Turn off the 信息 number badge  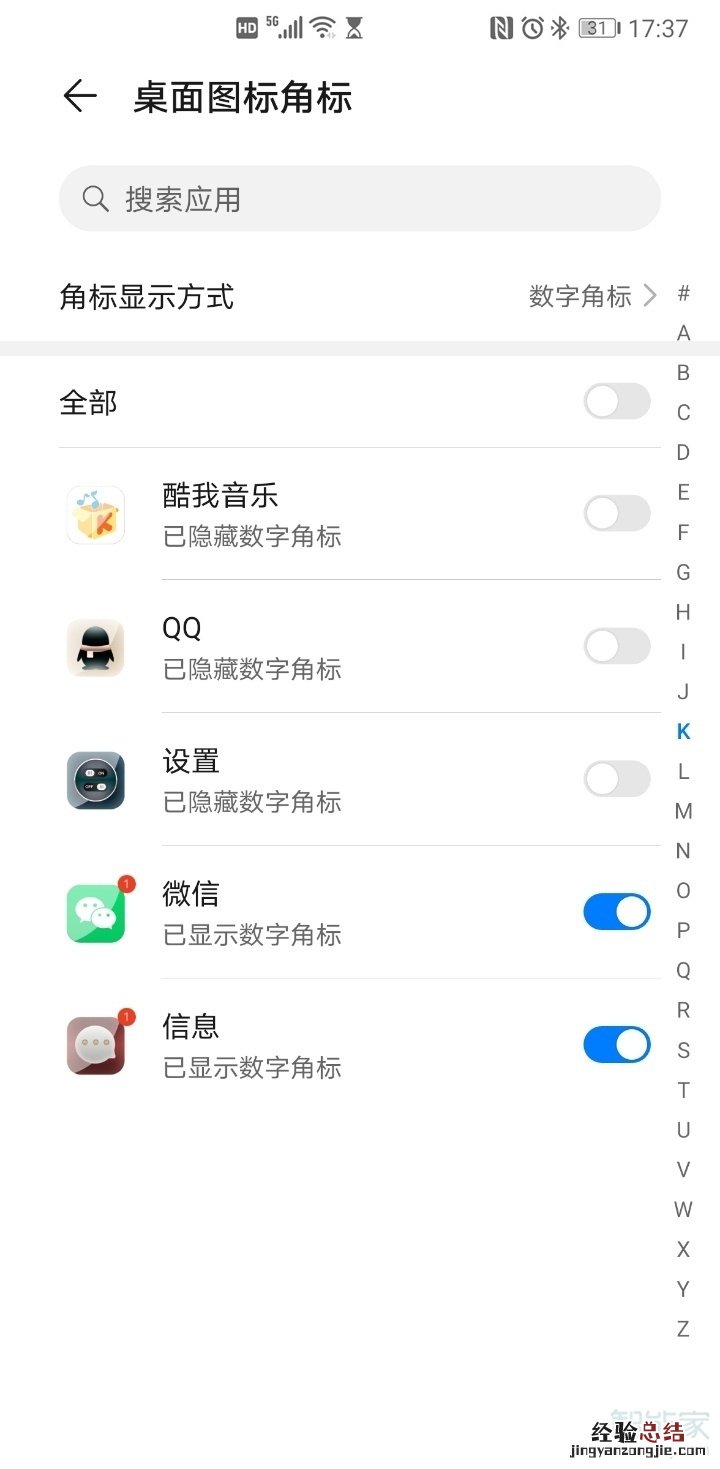[616, 1044]
